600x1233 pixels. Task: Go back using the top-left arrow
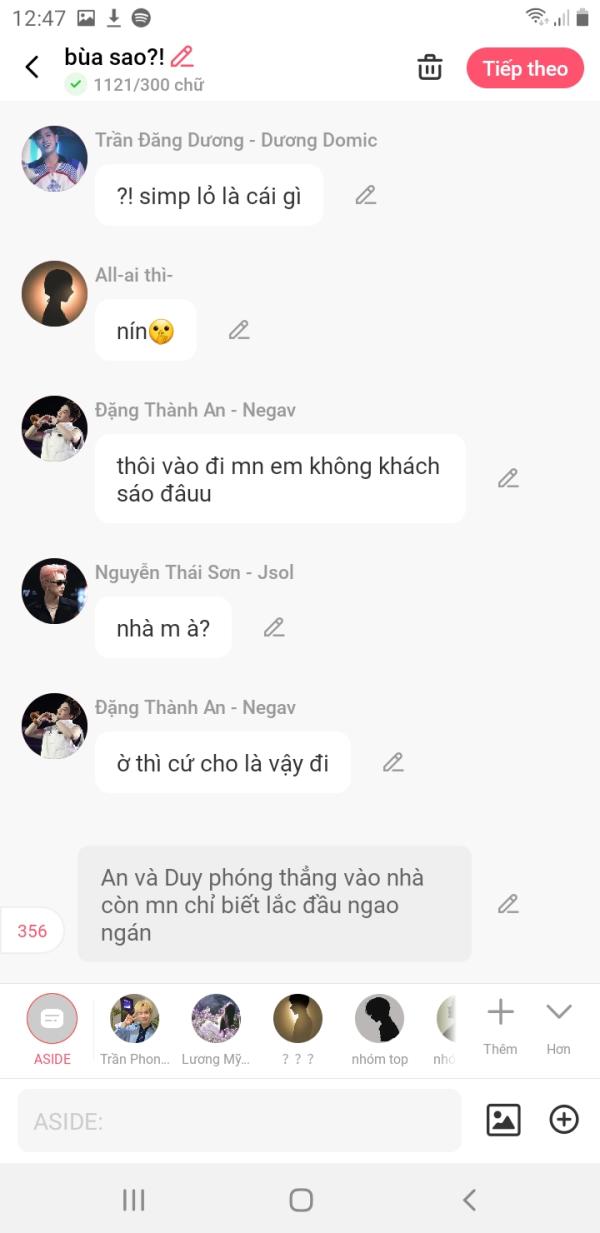click(32, 67)
